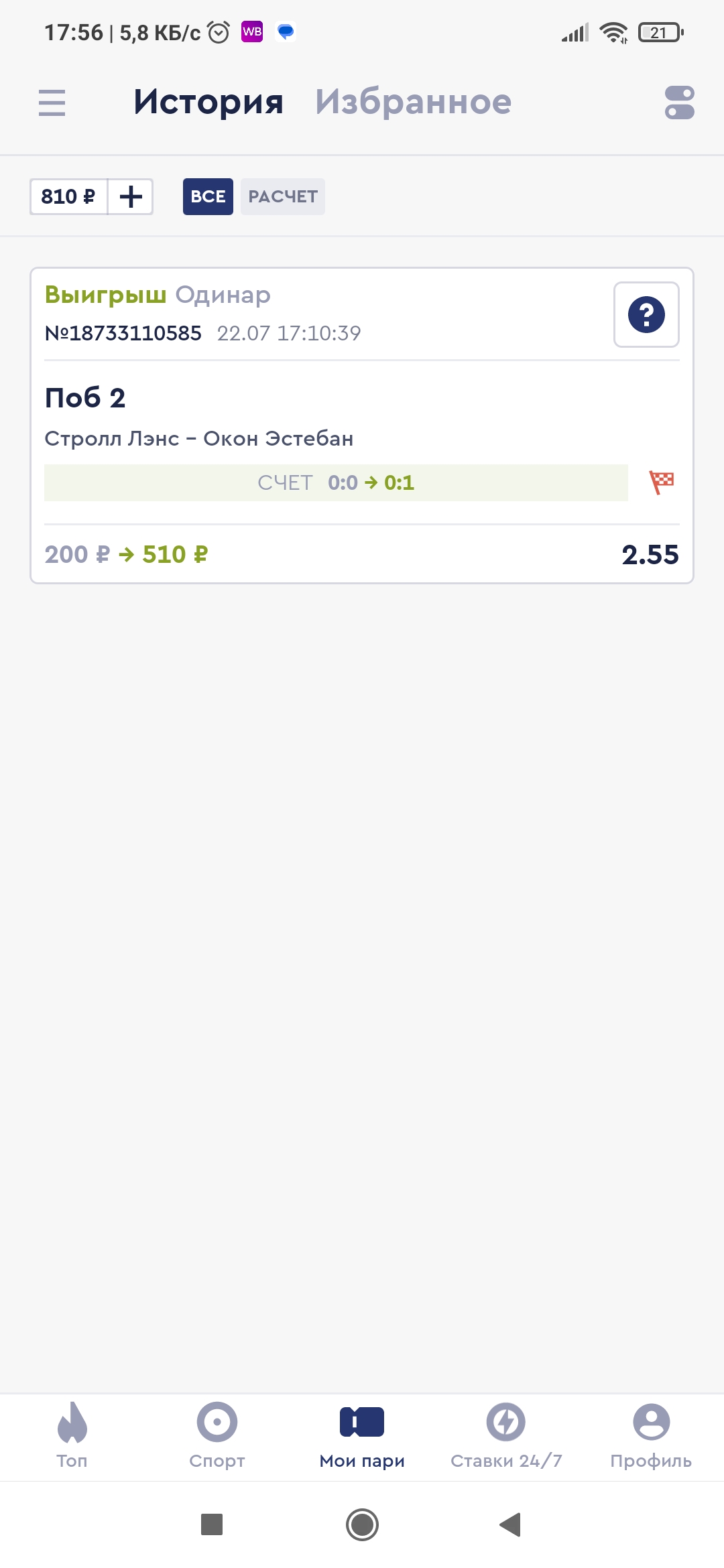724x1568 pixels.
Task: Select the История tab
Action: coord(208,103)
